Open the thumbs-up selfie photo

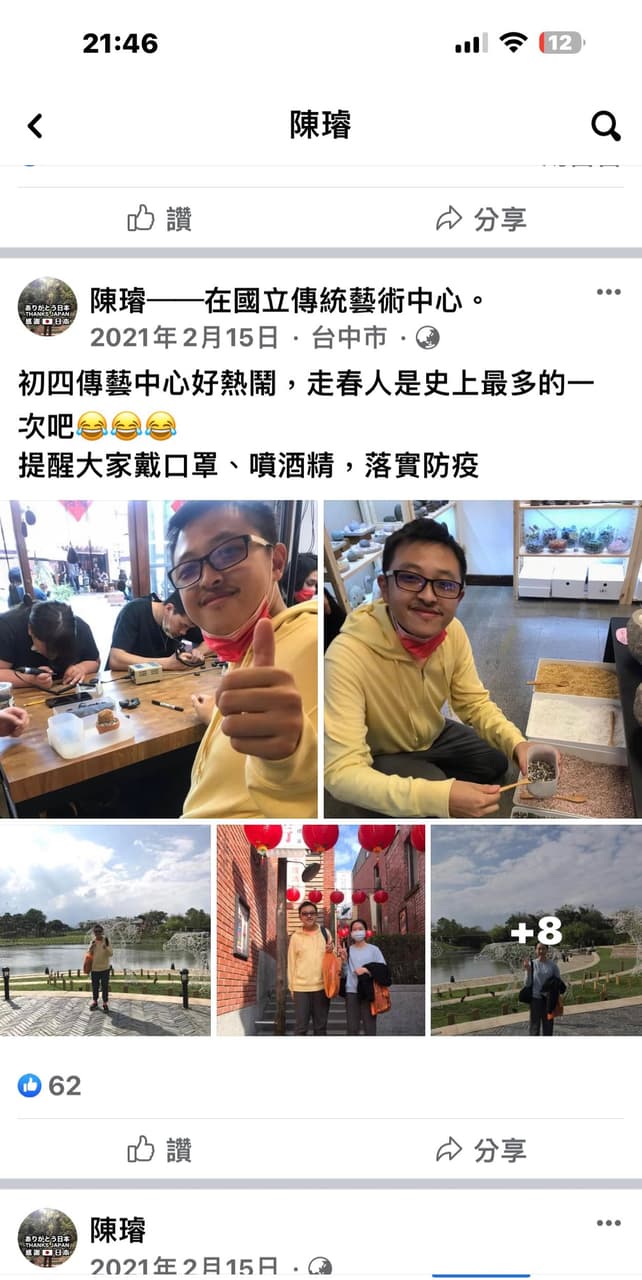coord(159,659)
